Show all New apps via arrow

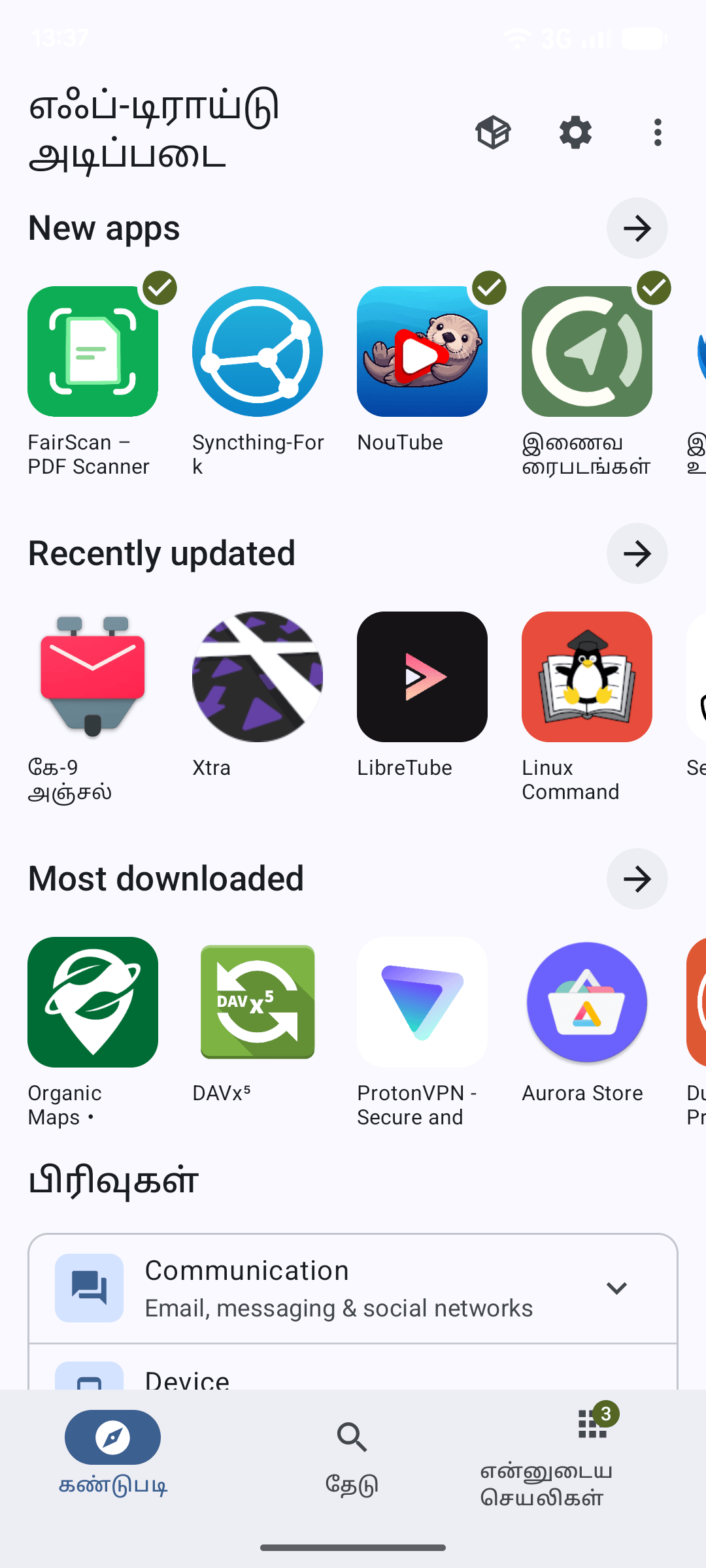point(637,228)
